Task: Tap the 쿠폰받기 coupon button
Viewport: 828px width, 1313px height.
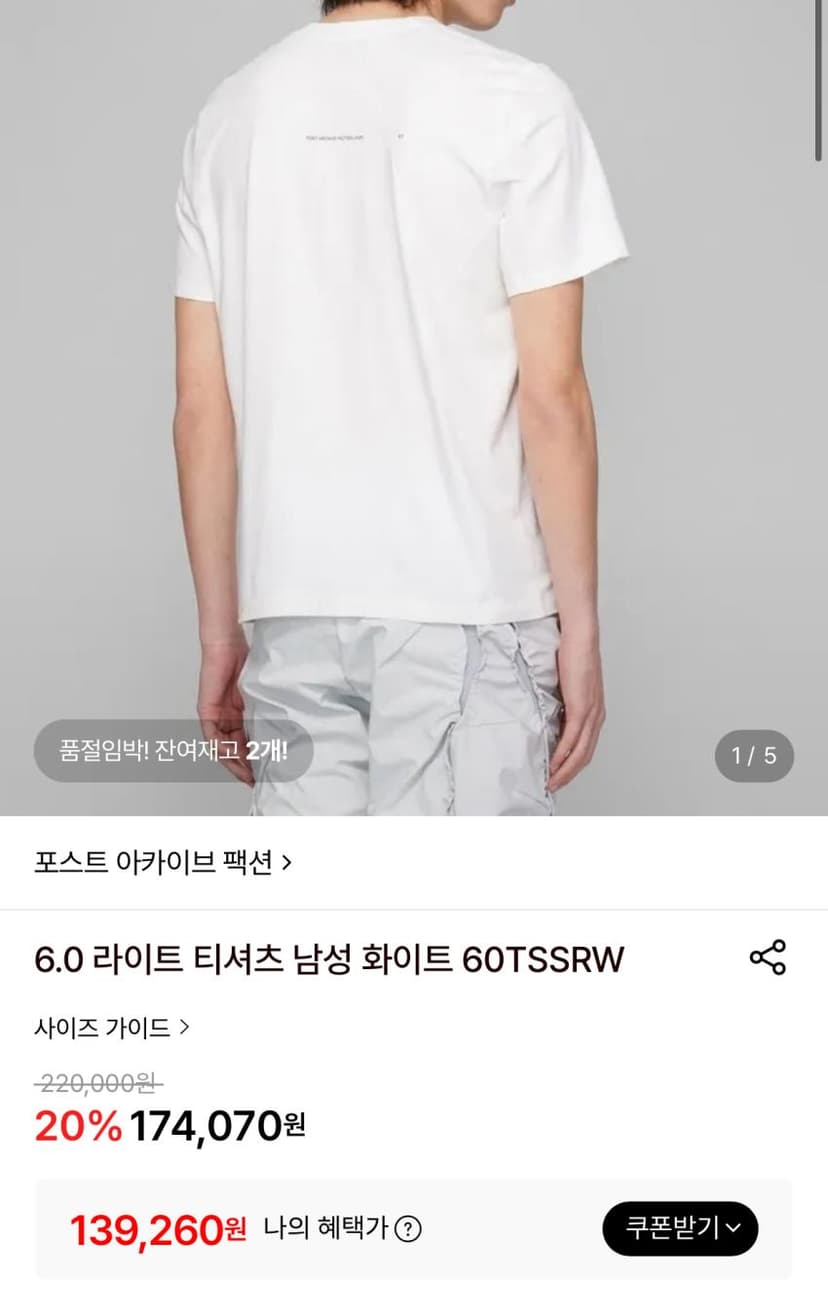Action: click(x=680, y=1228)
